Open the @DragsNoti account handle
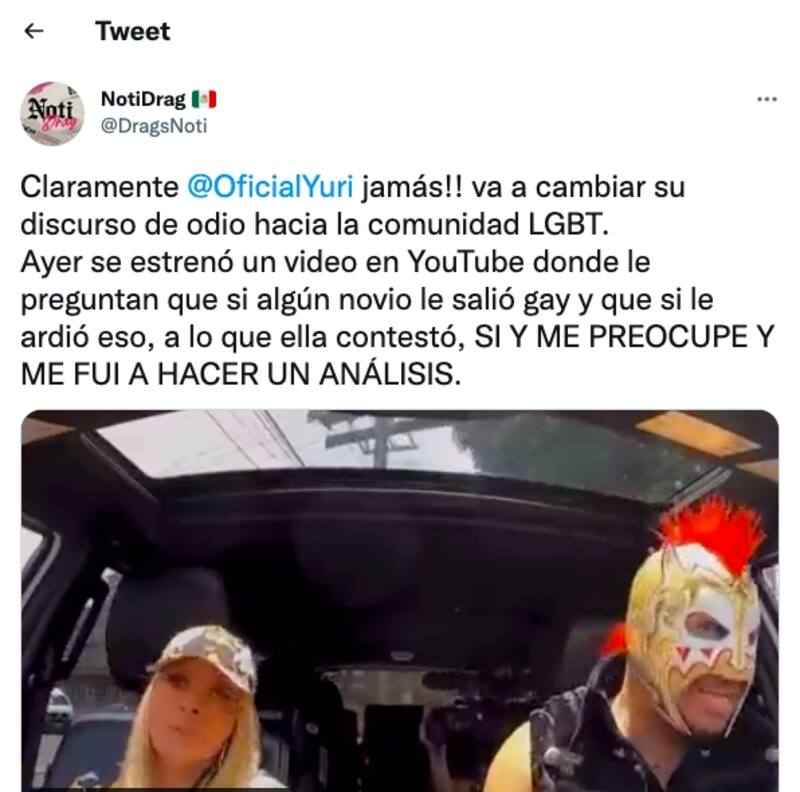 coord(154,126)
